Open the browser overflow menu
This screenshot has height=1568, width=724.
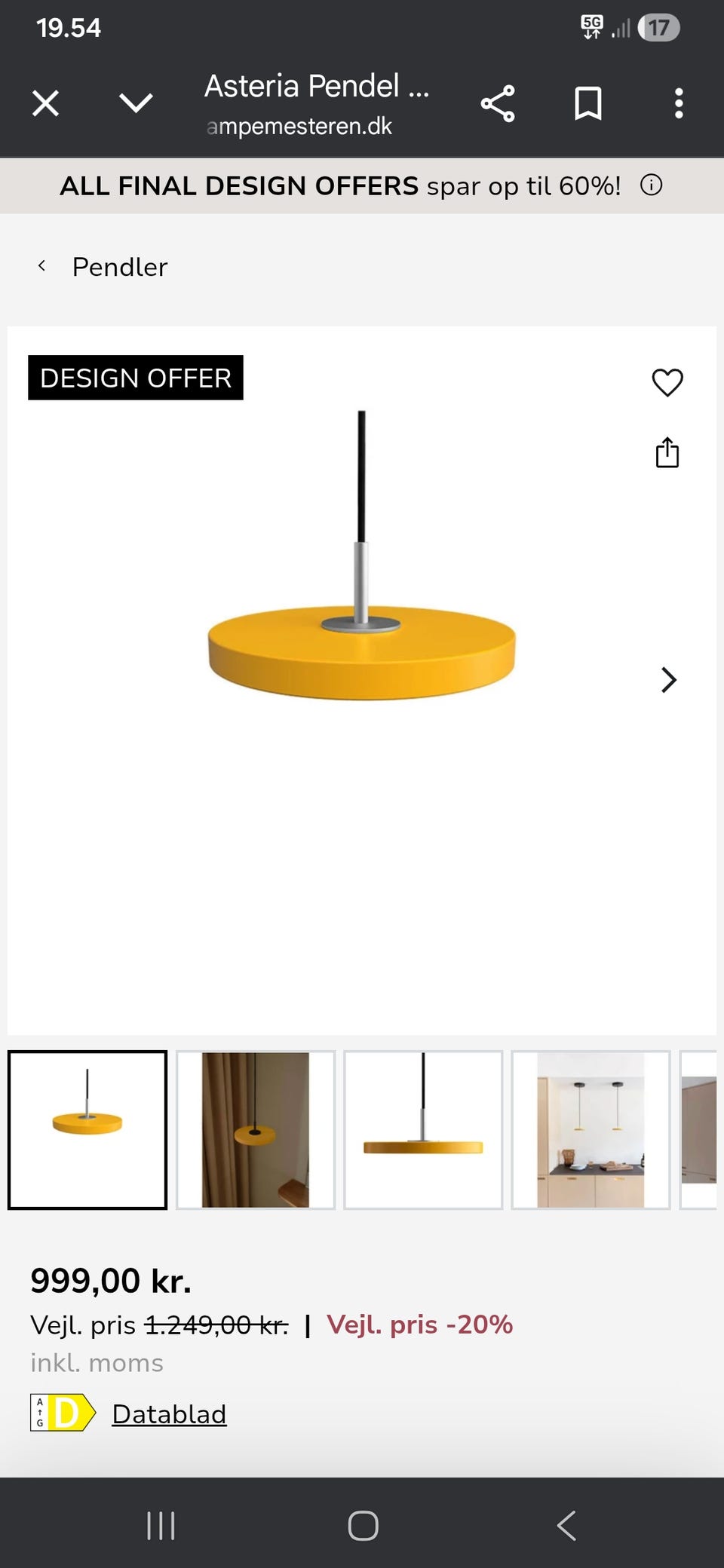[x=678, y=103]
